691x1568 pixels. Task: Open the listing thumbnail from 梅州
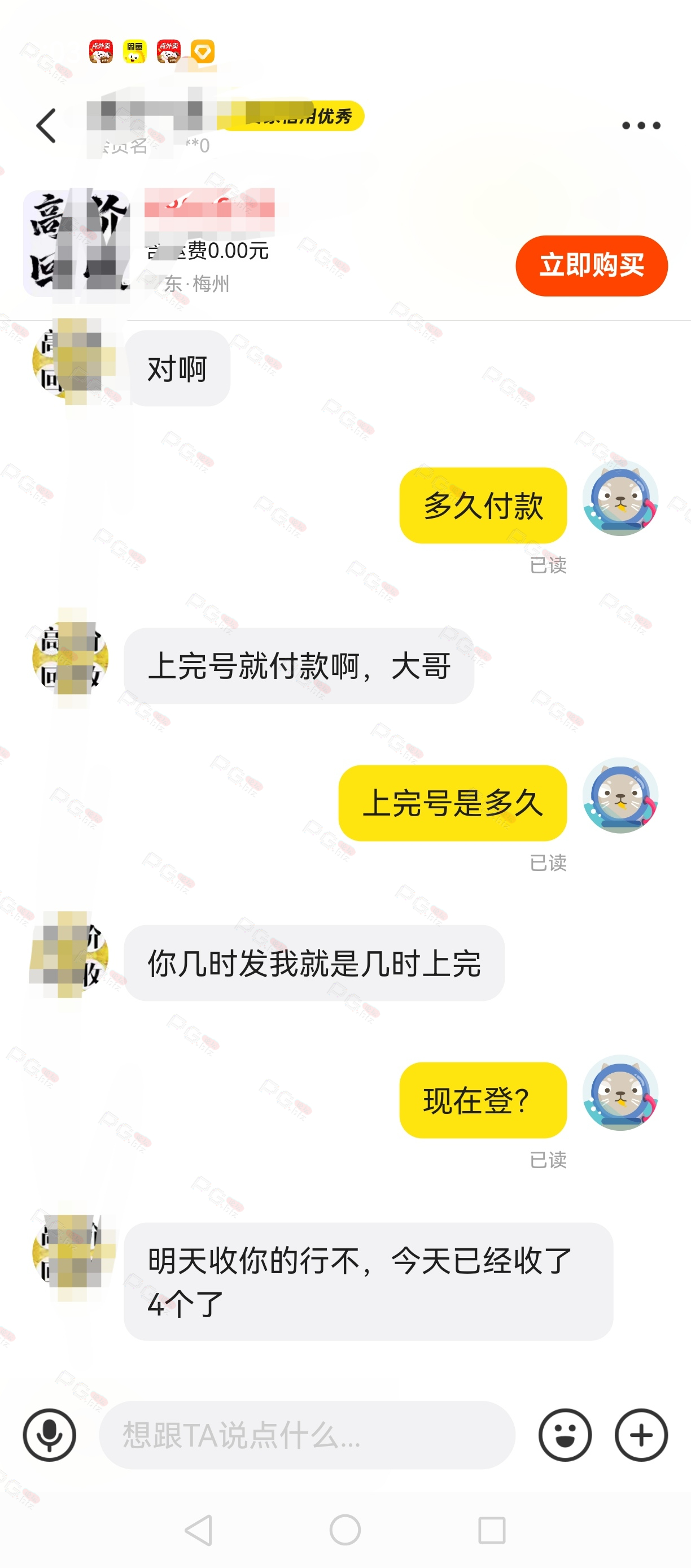[x=77, y=243]
